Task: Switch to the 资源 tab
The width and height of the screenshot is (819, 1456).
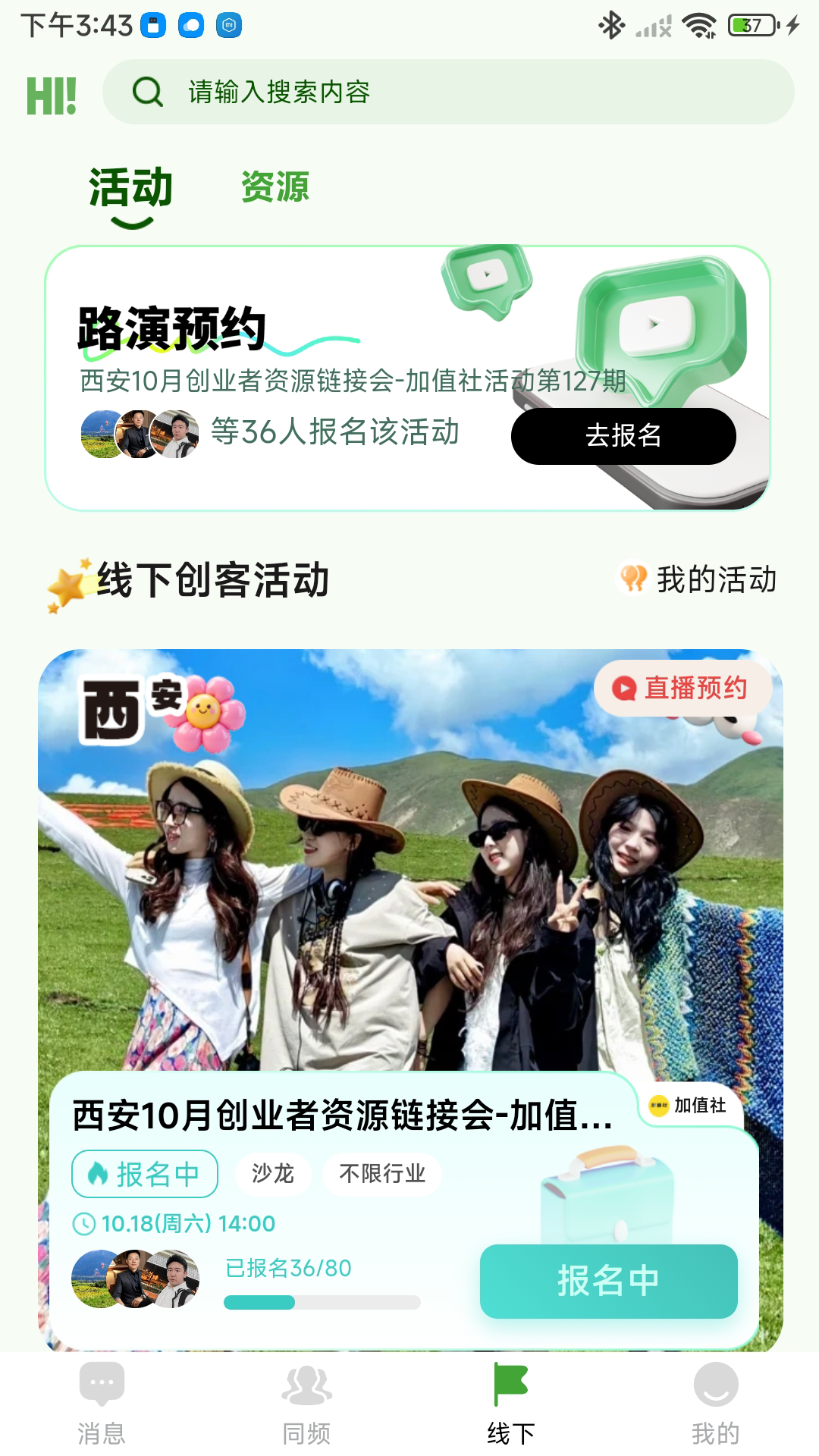Action: pyautogui.click(x=275, y=187)
